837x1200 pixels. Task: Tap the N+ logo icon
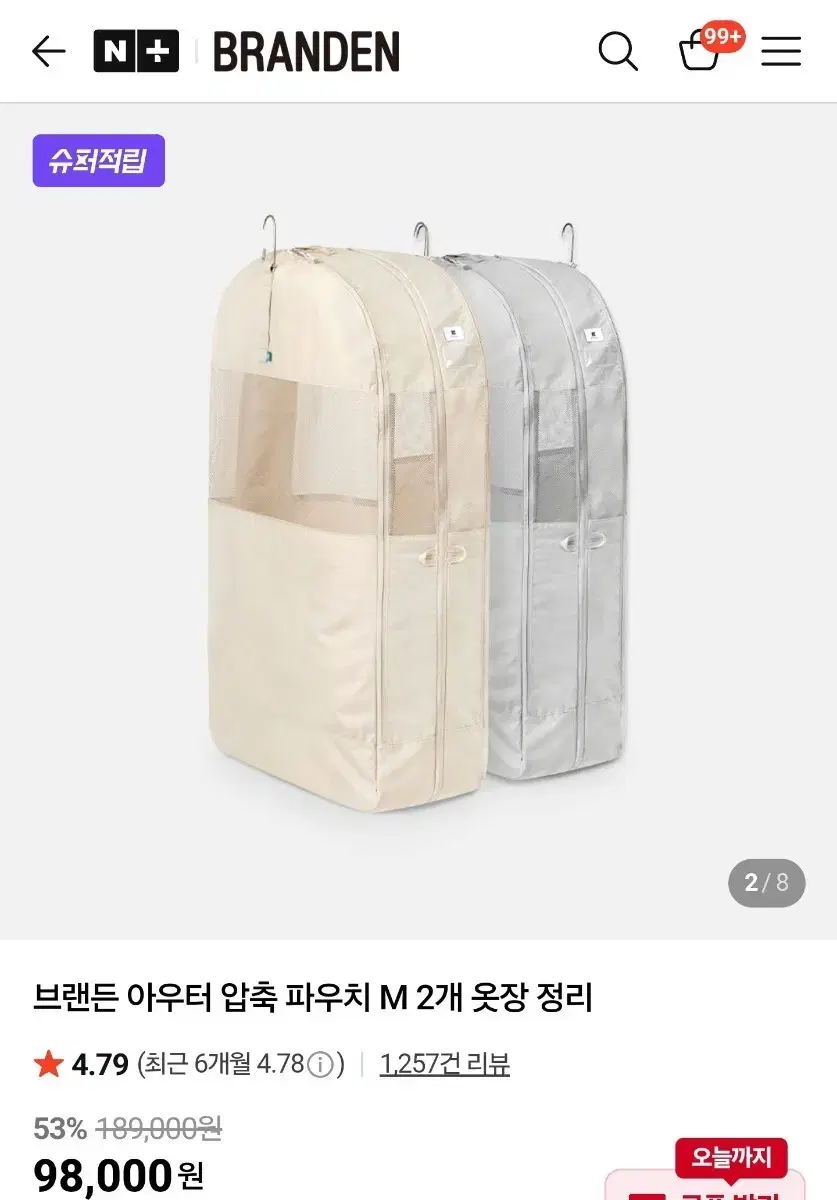click(138, 51)
